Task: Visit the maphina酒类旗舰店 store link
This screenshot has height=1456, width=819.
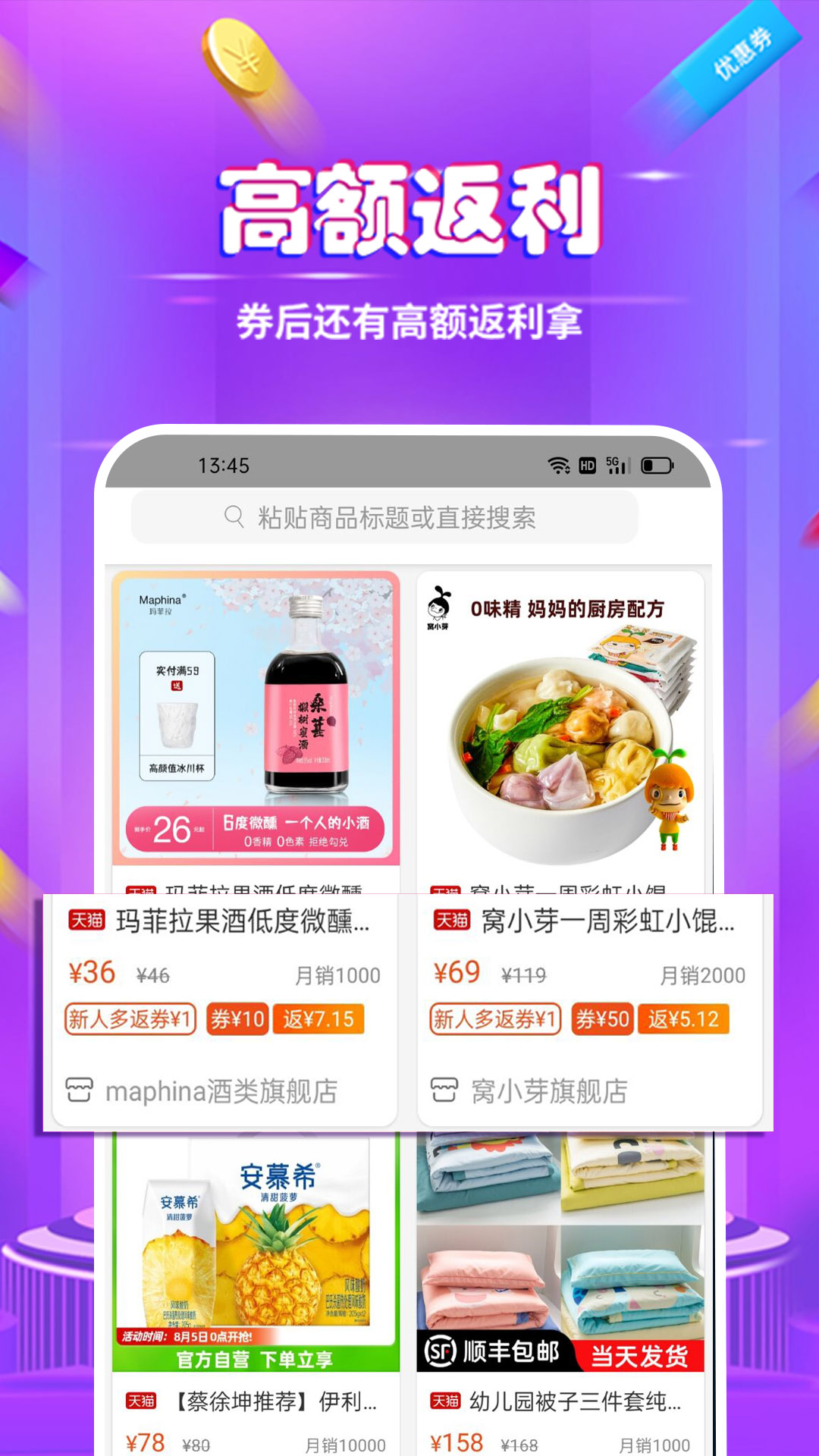Action: (221, 1090)
